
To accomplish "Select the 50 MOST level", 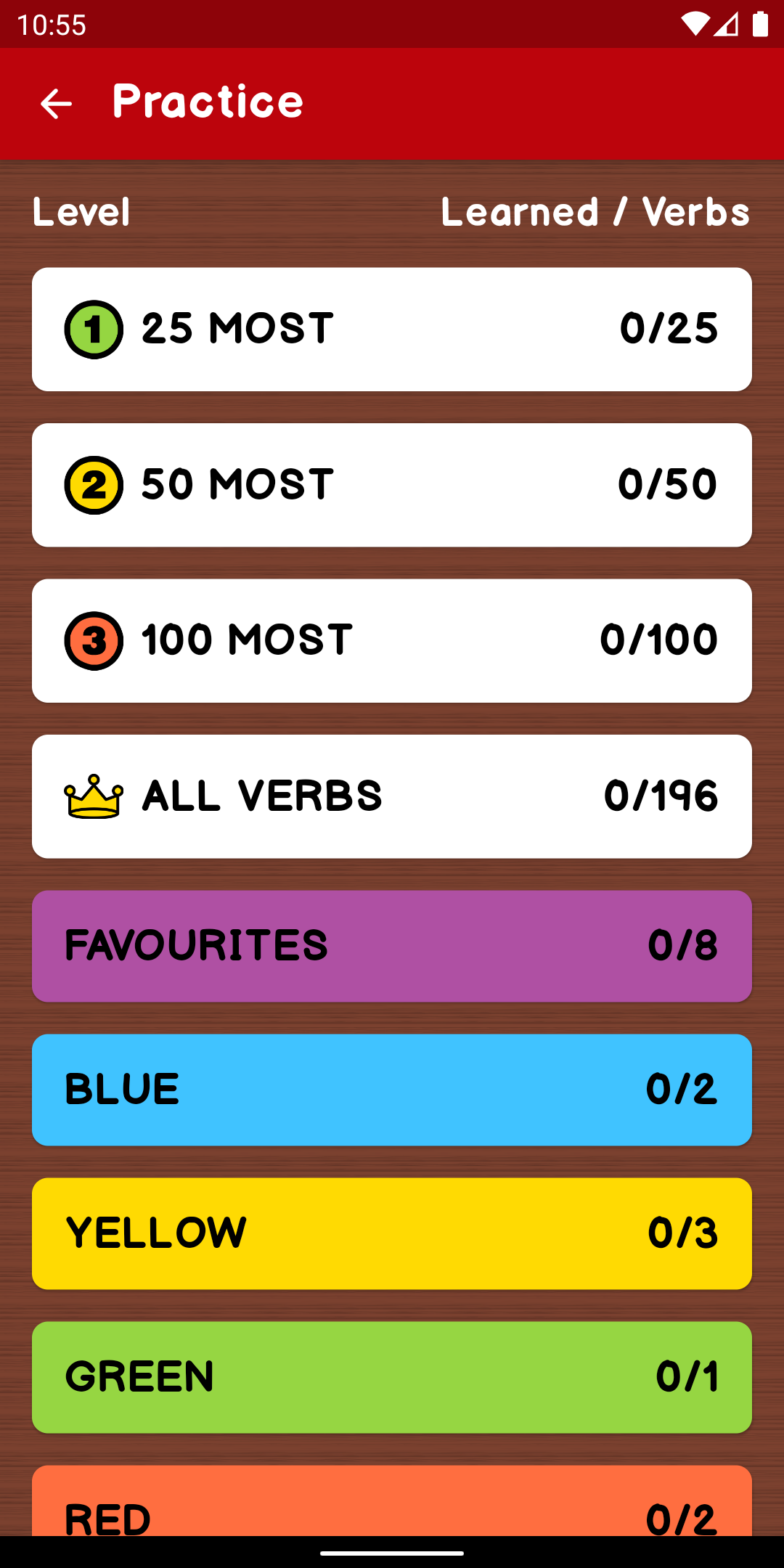I will coord(392,485).
